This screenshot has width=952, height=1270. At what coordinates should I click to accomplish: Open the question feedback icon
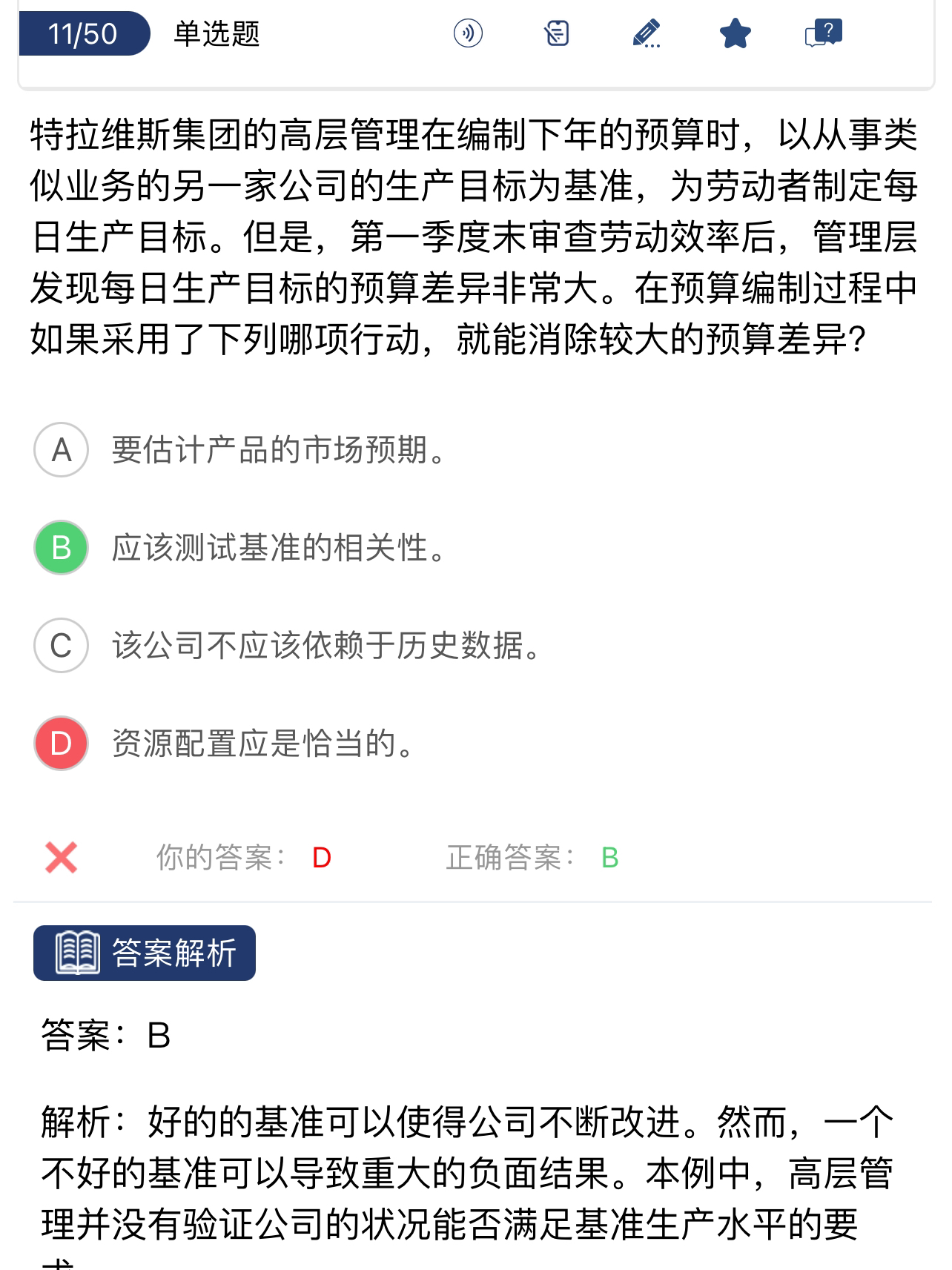point(823,33)
